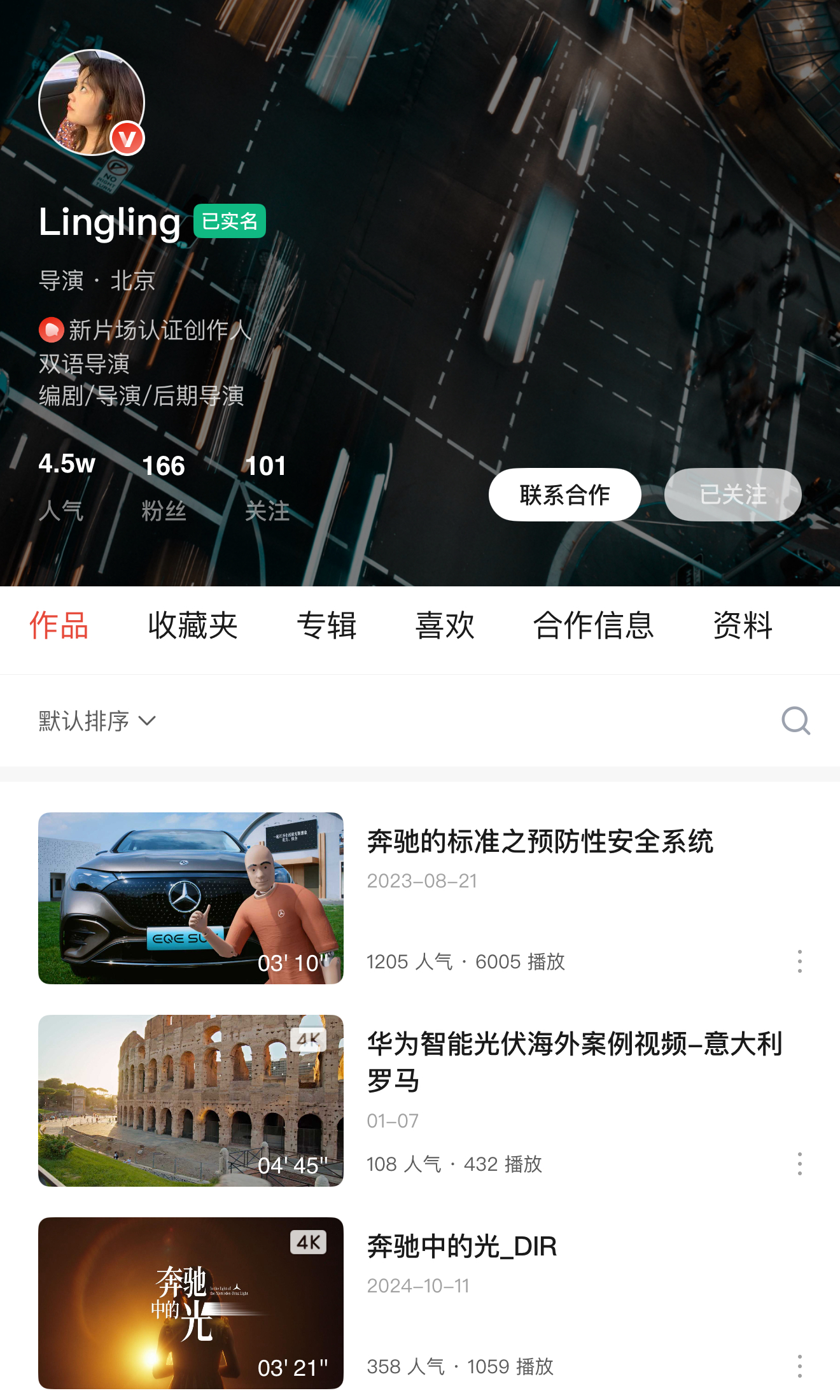Switch to the 收藏夹 tab
Screen dimensions: 840x1400
coord(193,625)
